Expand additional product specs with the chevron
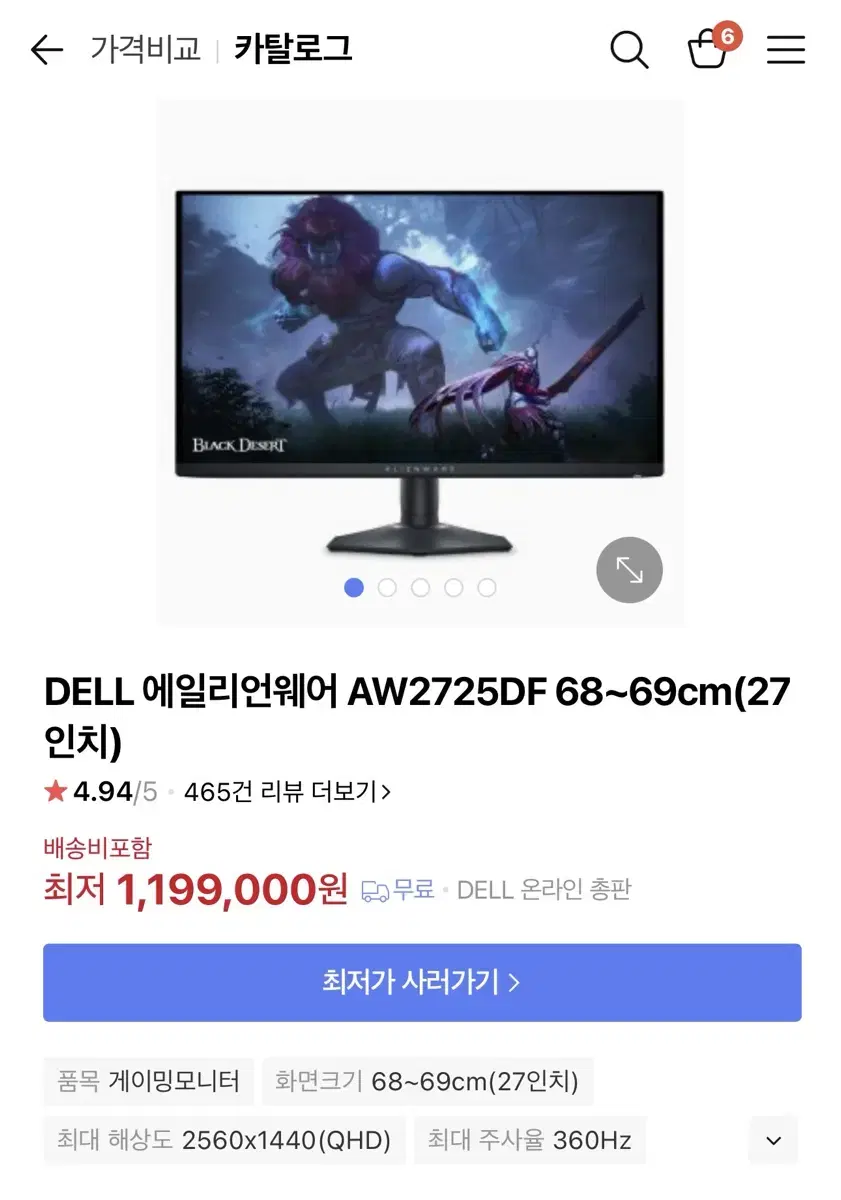Viewport: 841px width, 1200px height. click(773, 1140)
